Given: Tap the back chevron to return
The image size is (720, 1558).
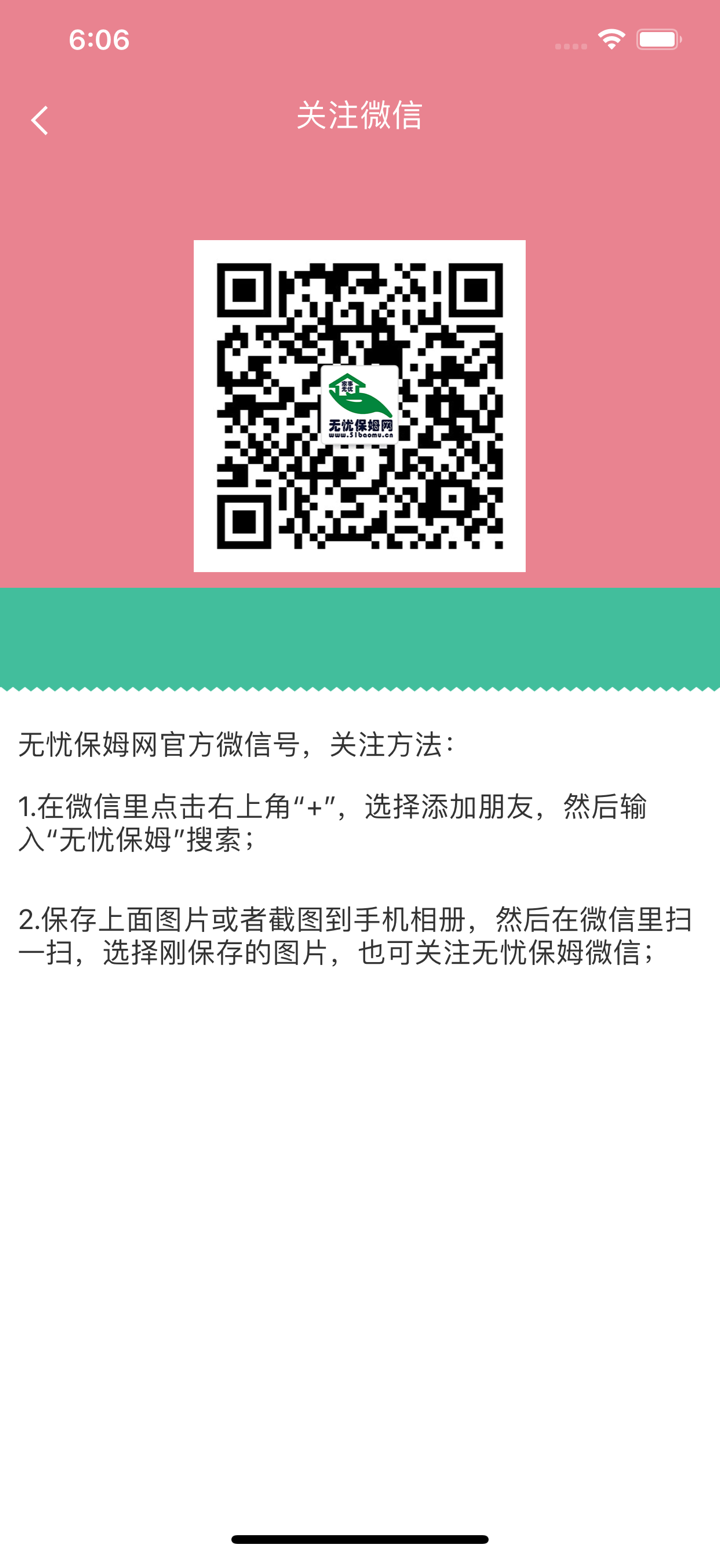Looking at the screenshot, I should pos(39,119).
